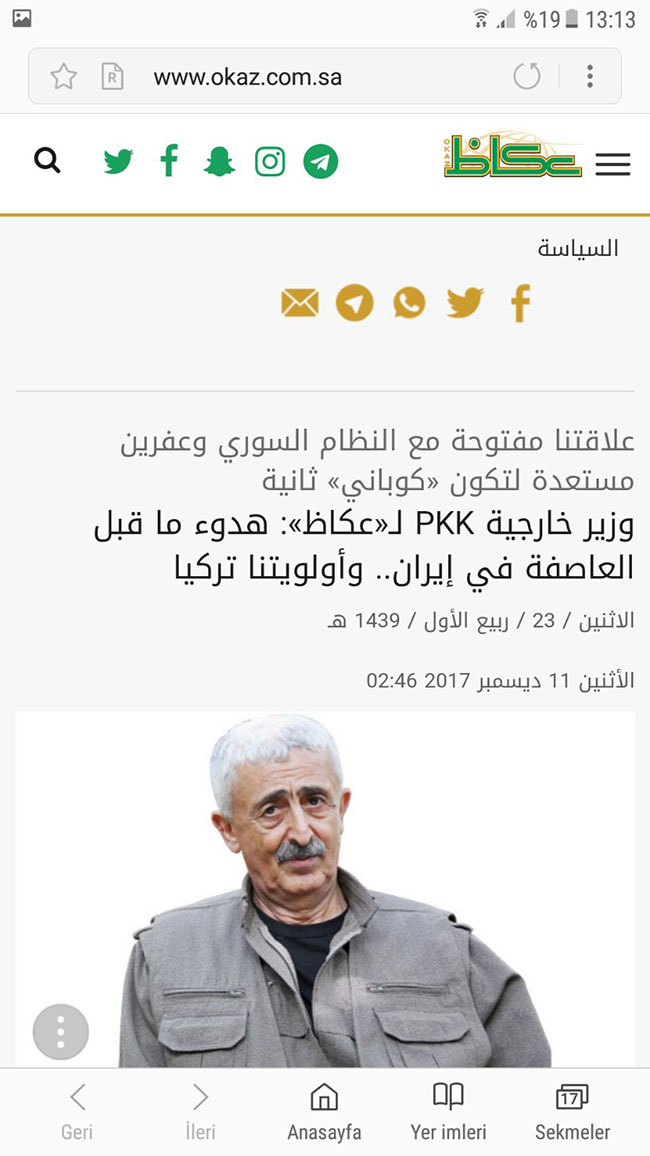This screenshot has width=650, height=1156.
Task: Tap the floating three-dot button
Action: [x=60, y=1031]
